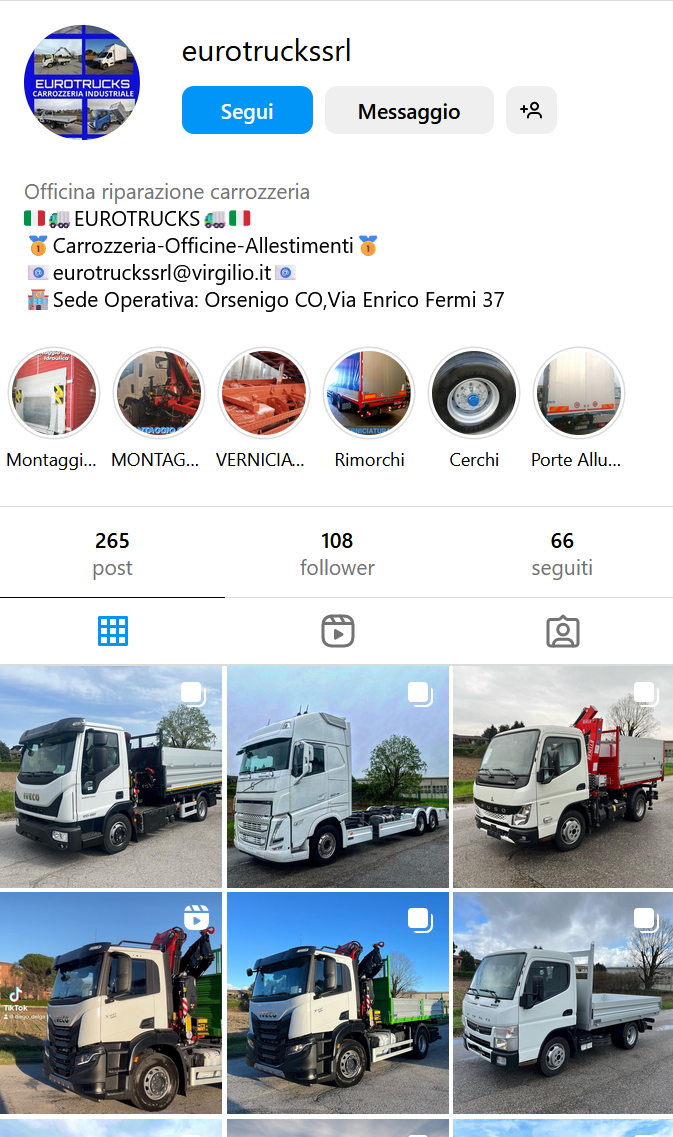Switch to the Reels tab
Viewport: 673px width, 1137px height.
[x=337, y=631]
